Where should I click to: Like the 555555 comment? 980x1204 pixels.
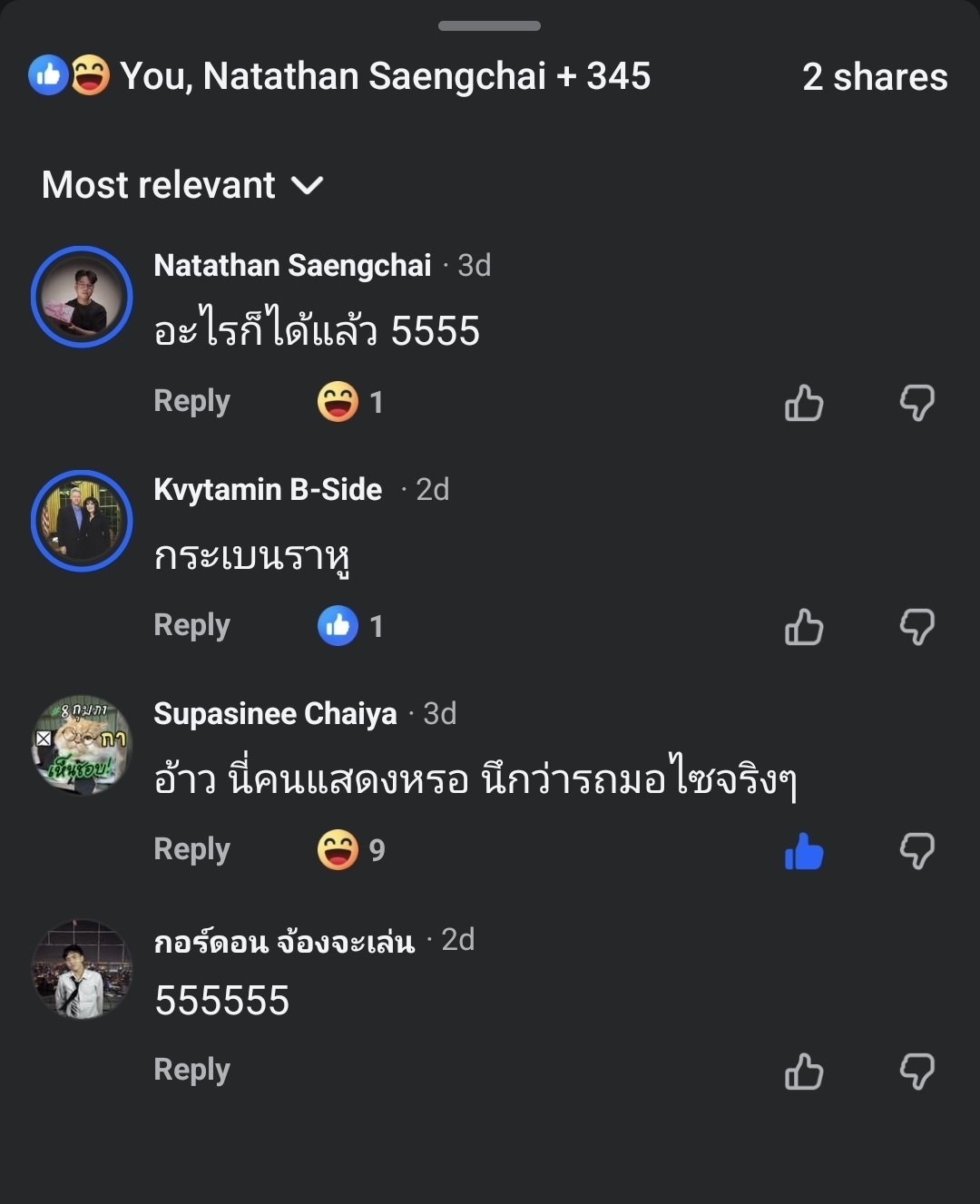803,1072
